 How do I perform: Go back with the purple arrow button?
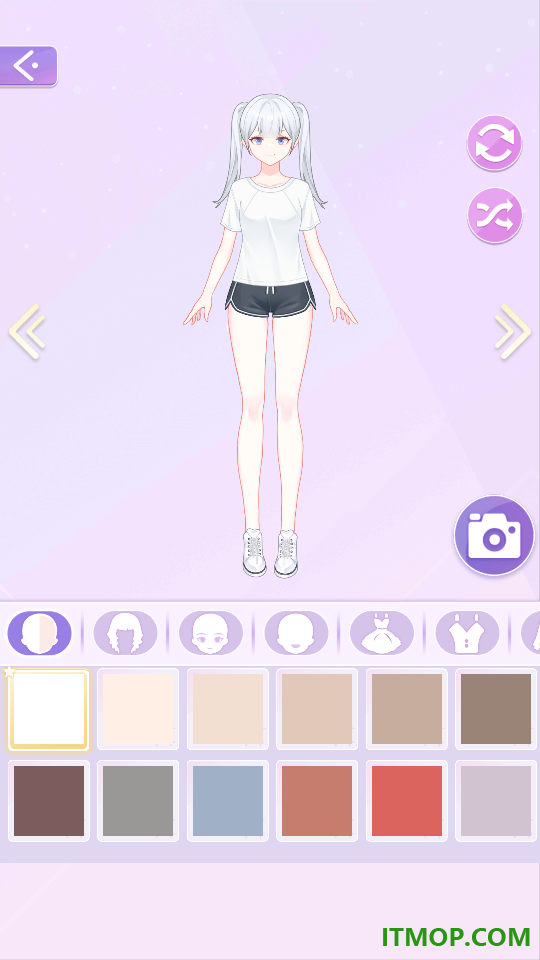(x=28, y=66)
